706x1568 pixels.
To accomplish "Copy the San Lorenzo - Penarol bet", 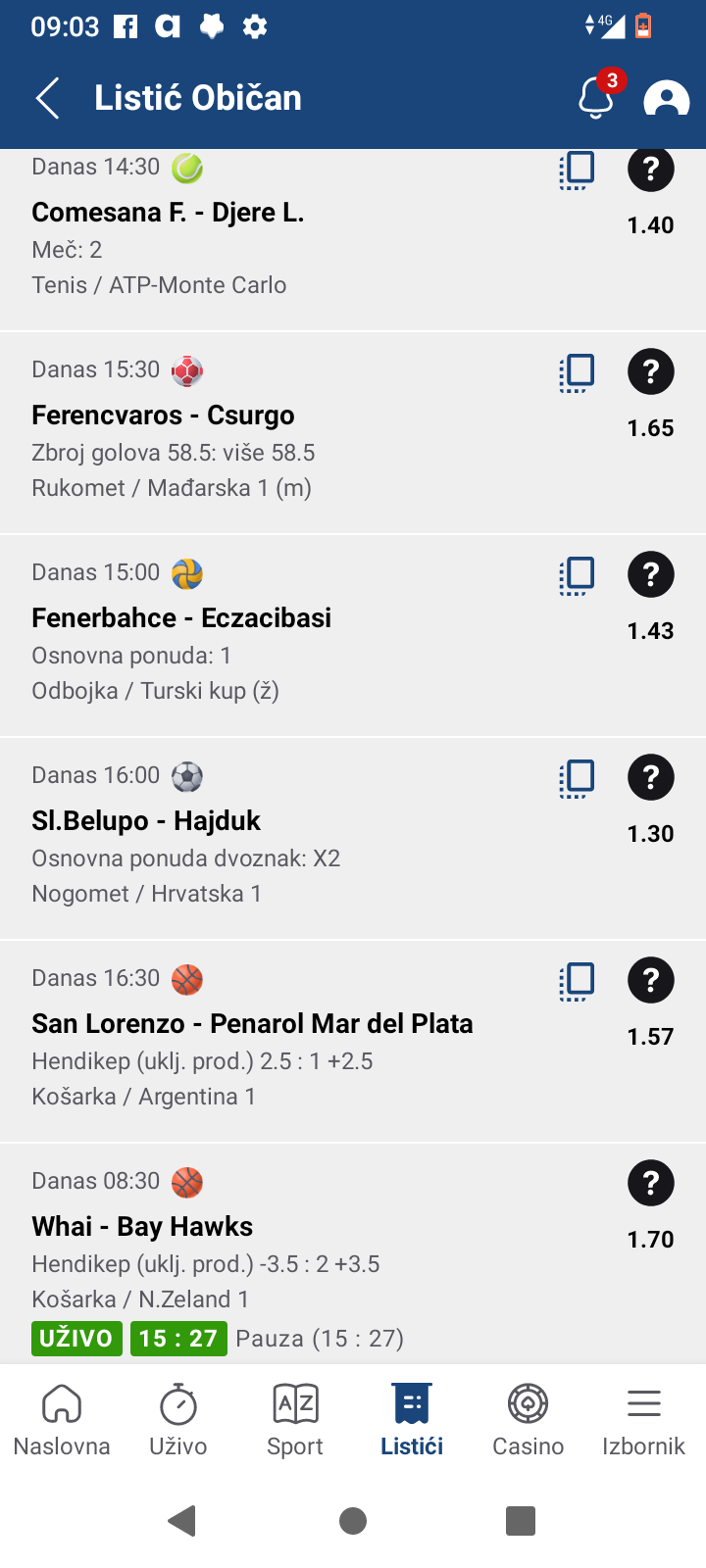I will point(577,981).
